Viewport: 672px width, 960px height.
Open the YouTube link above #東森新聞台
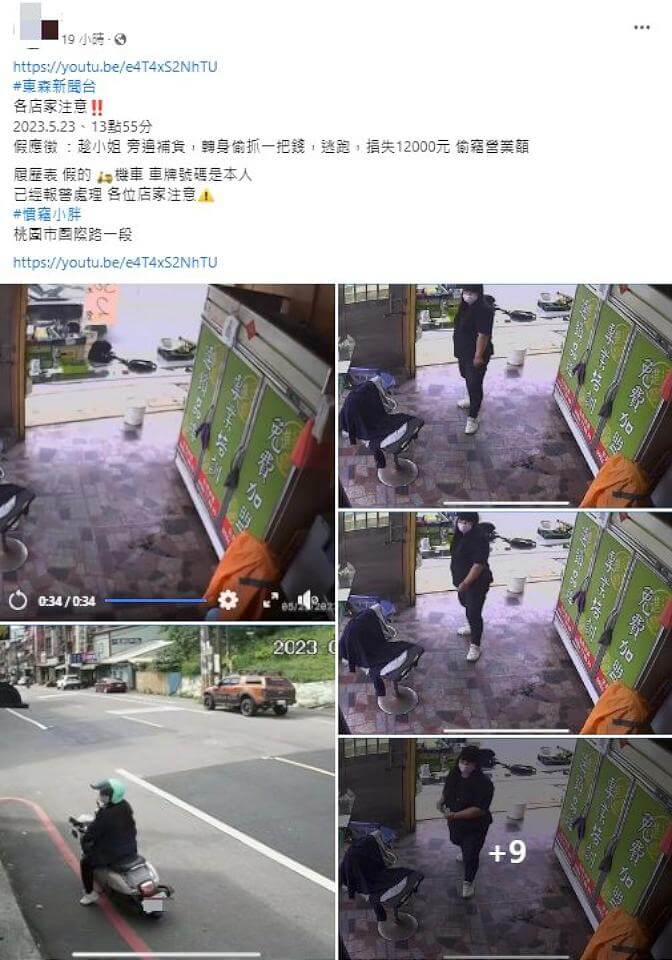pyautogui.click(x=115, y=66)
